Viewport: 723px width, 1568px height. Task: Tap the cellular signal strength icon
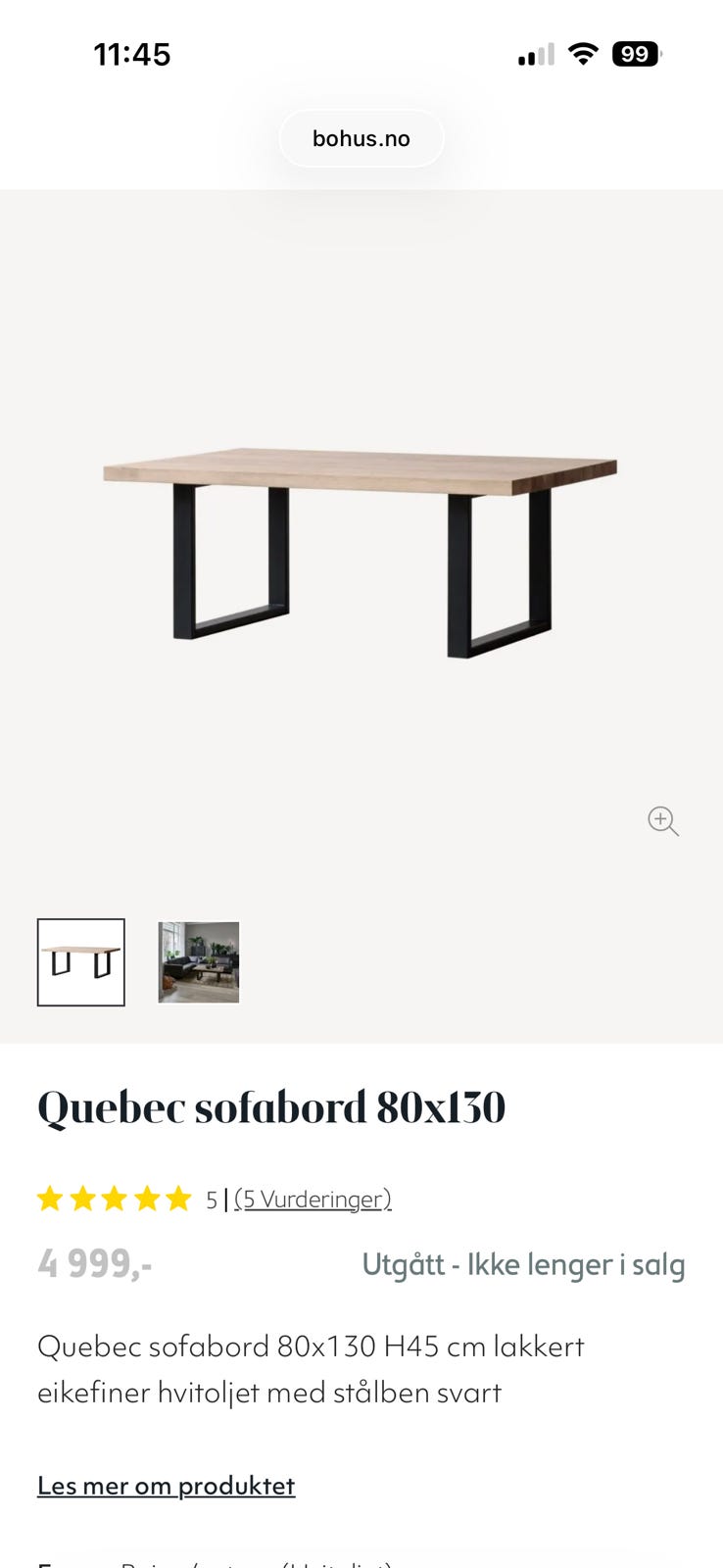coord(534,56)
